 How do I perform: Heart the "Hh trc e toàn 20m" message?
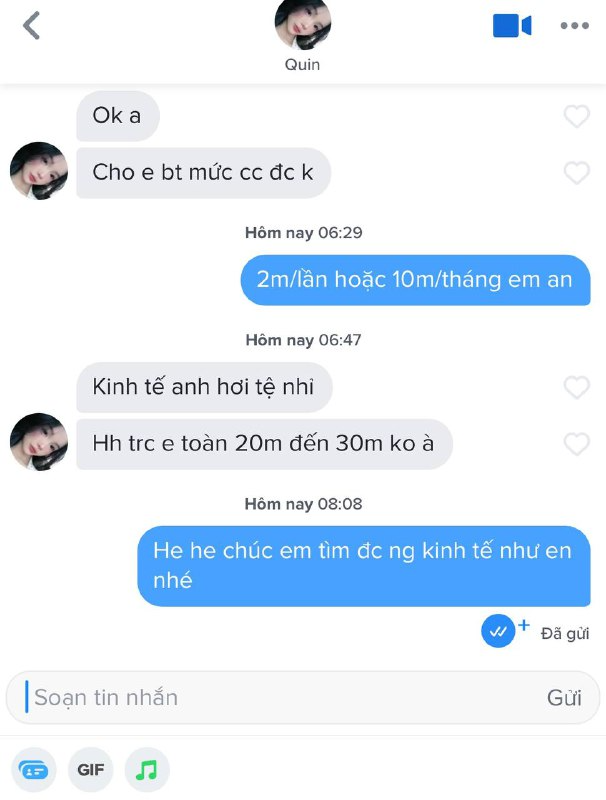pos(576,443)
